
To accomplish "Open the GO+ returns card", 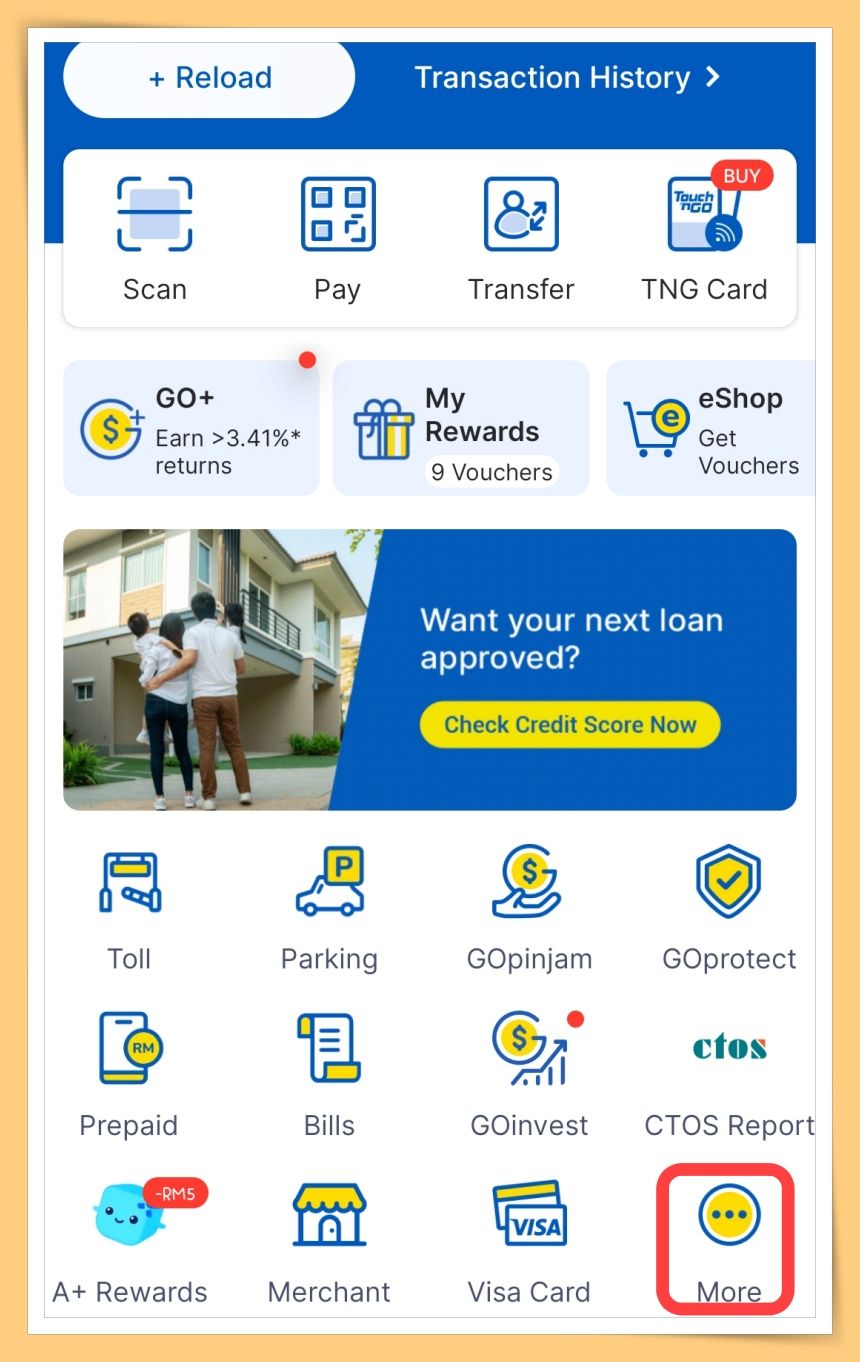I will click(x=191, y=428).
